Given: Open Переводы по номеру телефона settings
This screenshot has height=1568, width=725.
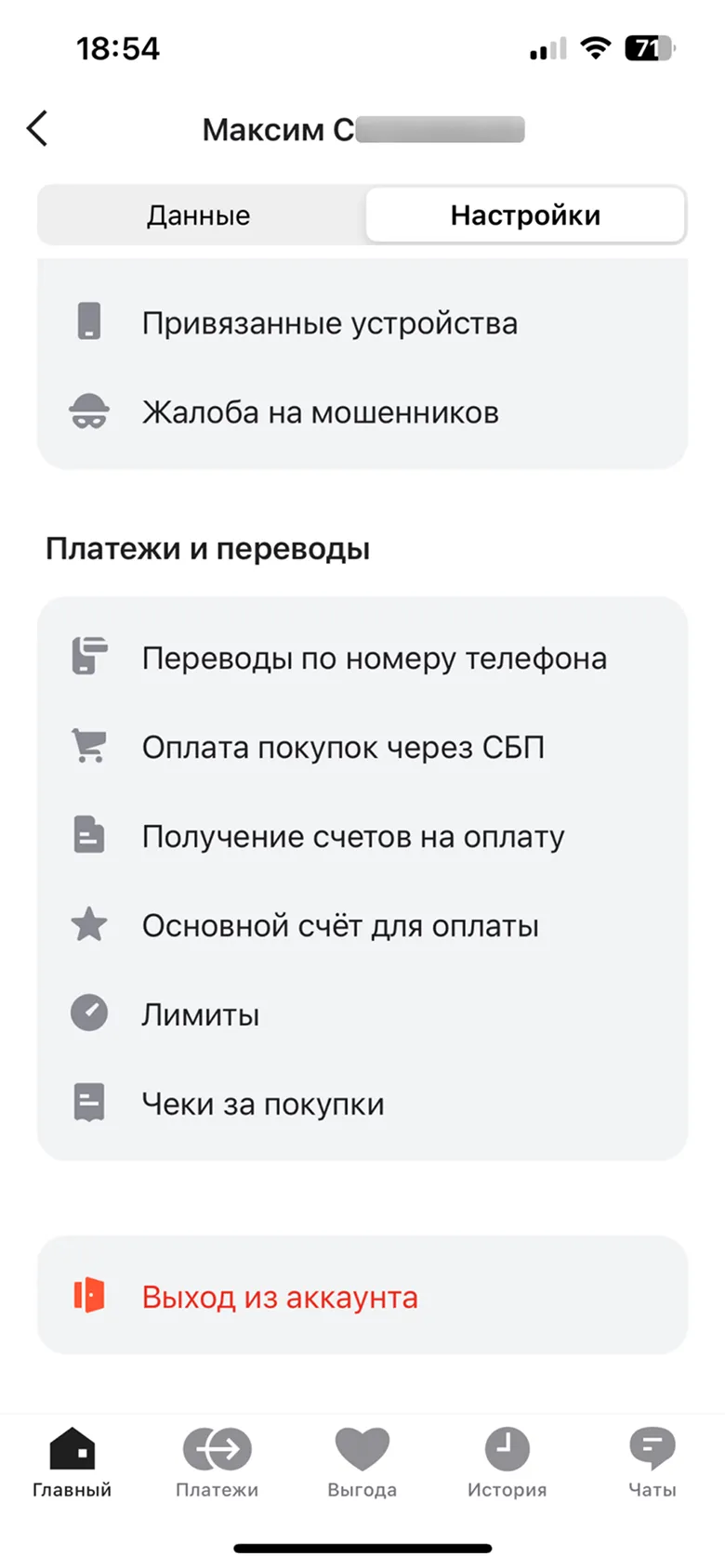Looking at the screenshot, I should click(x=362, y=658).
